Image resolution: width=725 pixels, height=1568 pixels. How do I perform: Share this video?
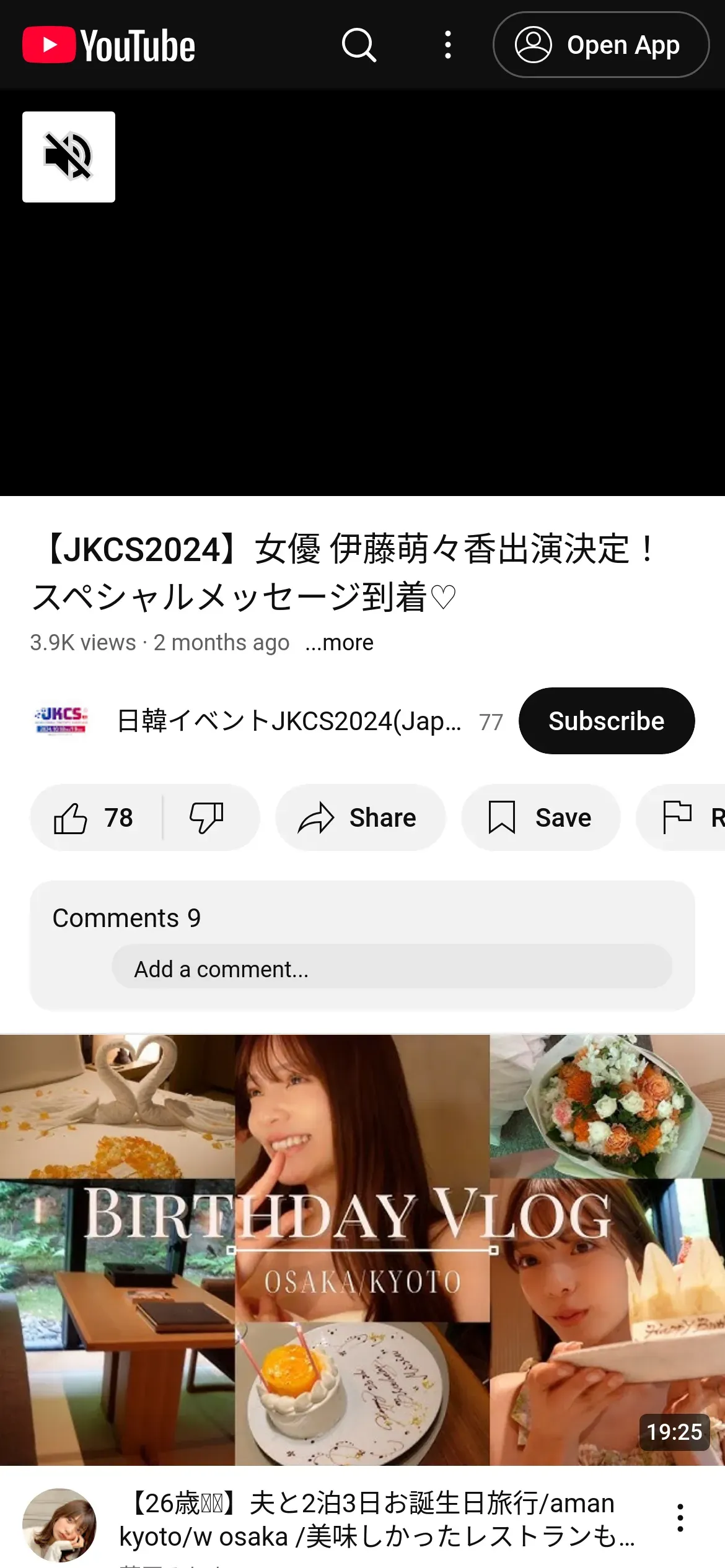point(359,817)
